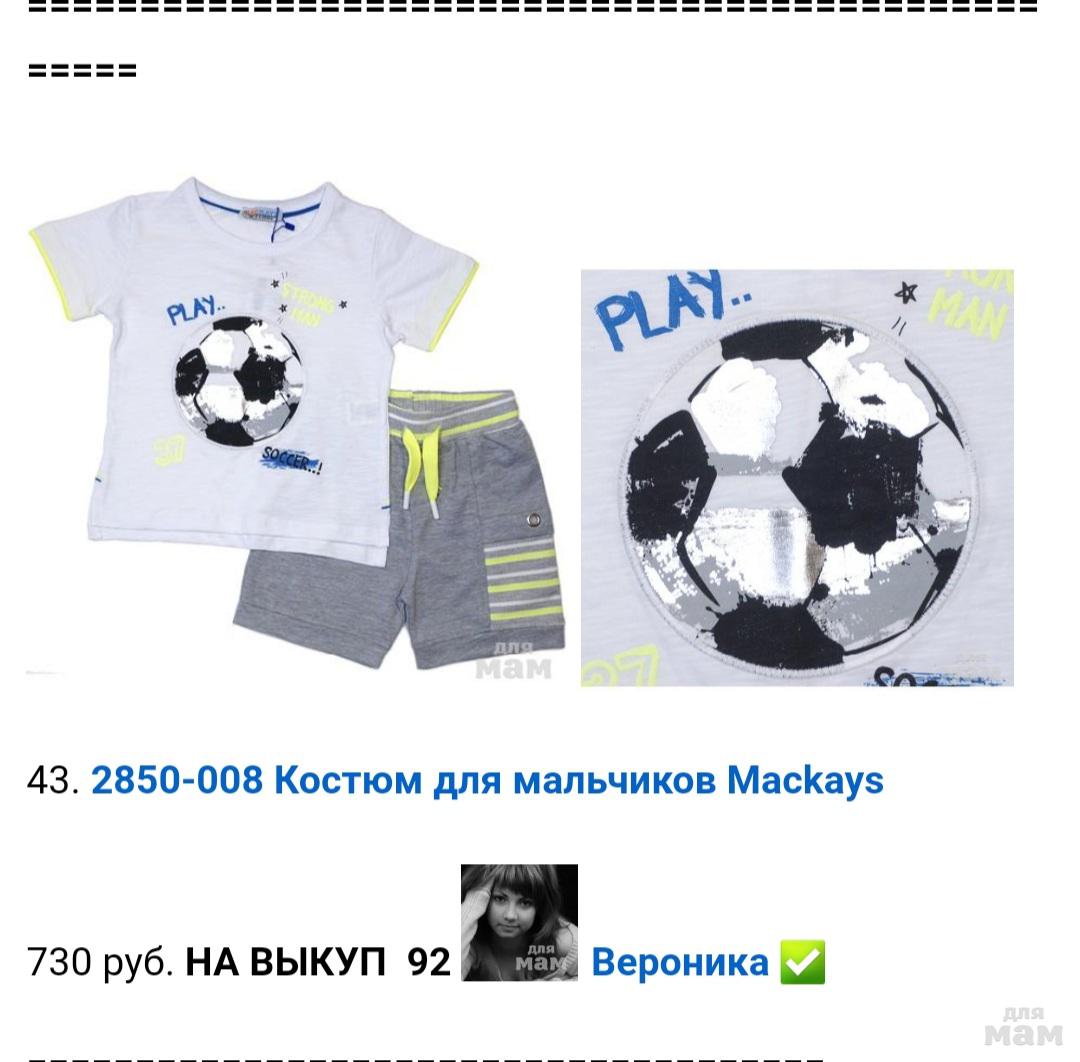This screenshot has width=1080, height=1062.
Task: Enlarge the soccer ball print close-up image
Action: click(x=797, y=478)
